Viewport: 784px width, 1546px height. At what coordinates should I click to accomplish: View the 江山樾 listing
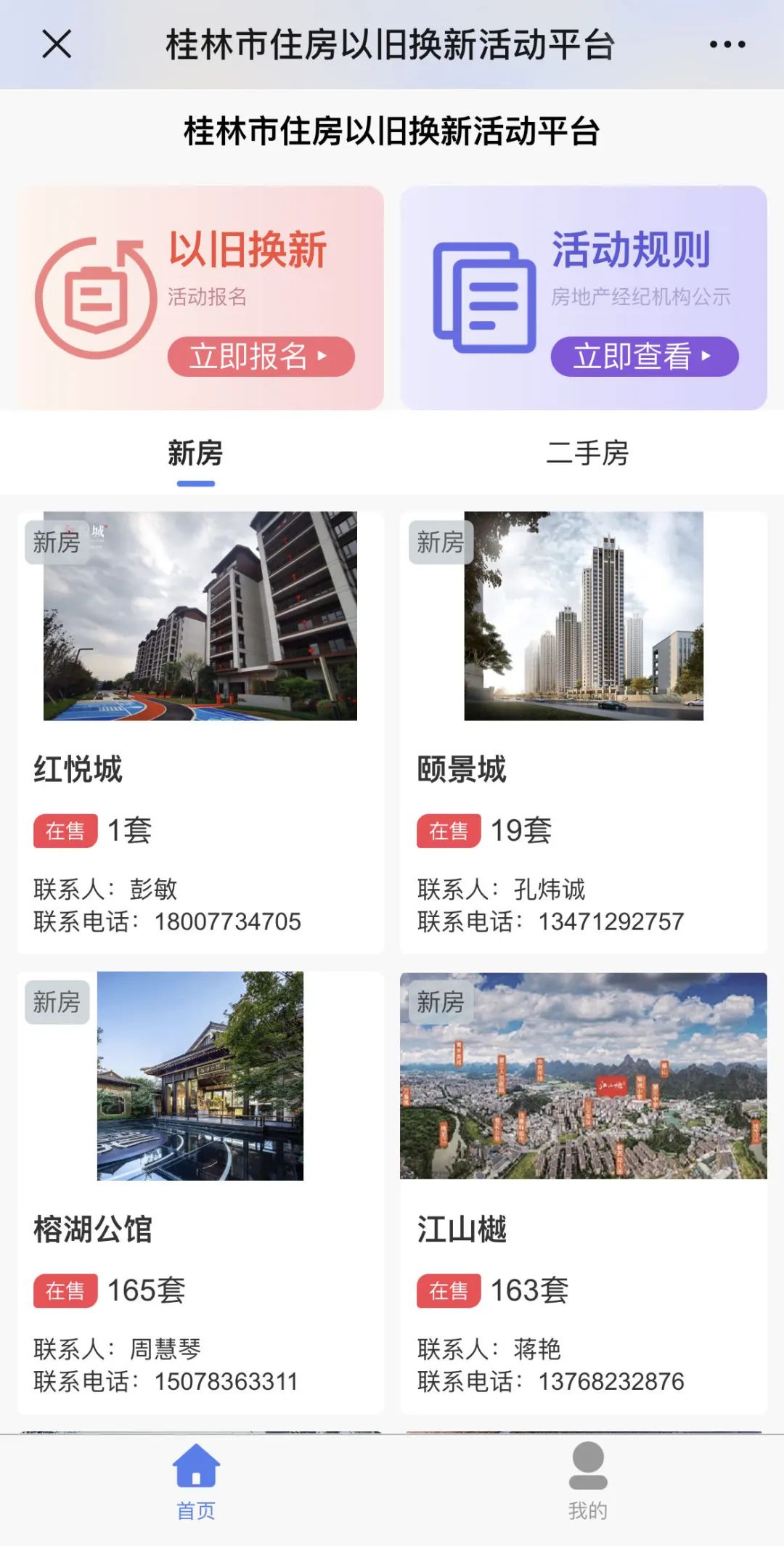click(x=584, y=1192)
